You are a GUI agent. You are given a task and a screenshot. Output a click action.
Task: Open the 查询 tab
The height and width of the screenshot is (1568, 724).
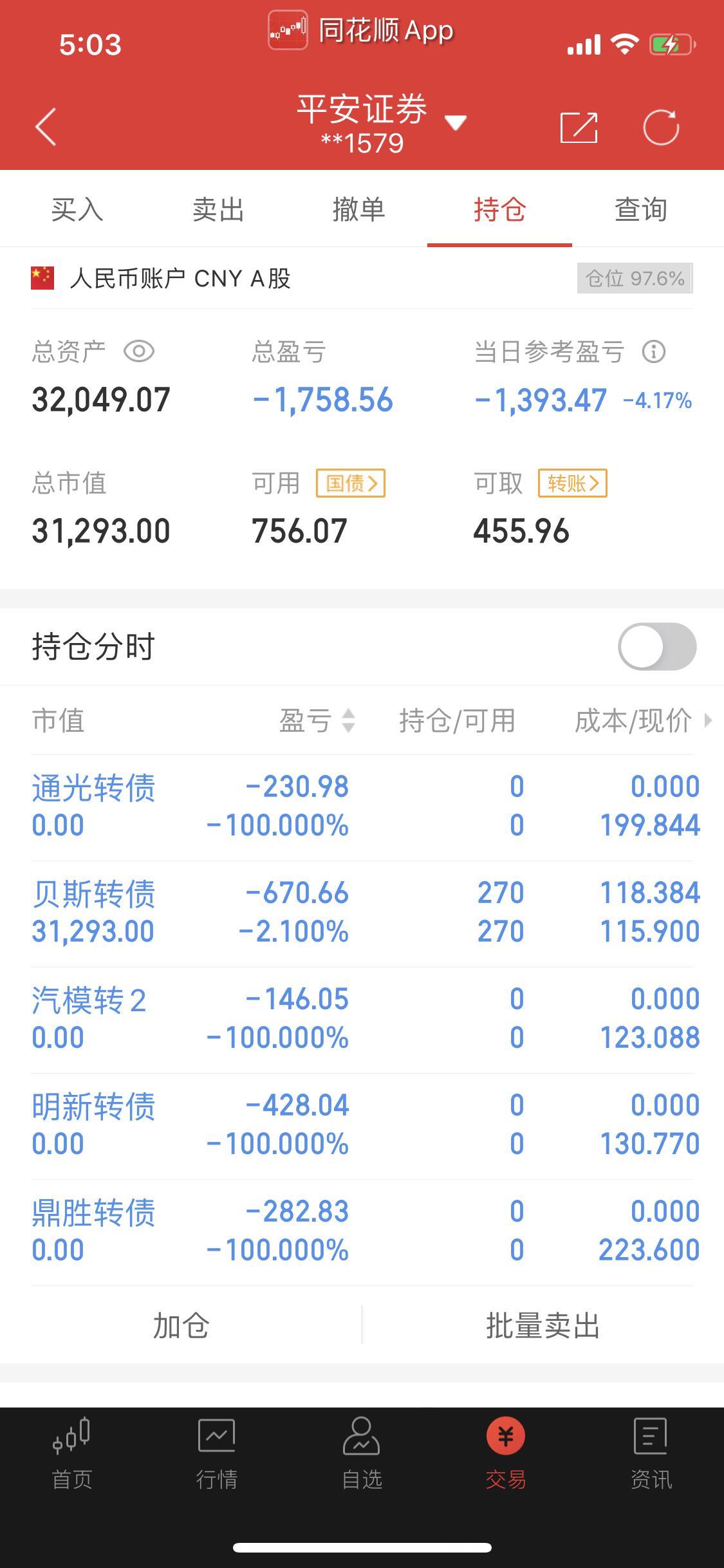click(640, 210)
